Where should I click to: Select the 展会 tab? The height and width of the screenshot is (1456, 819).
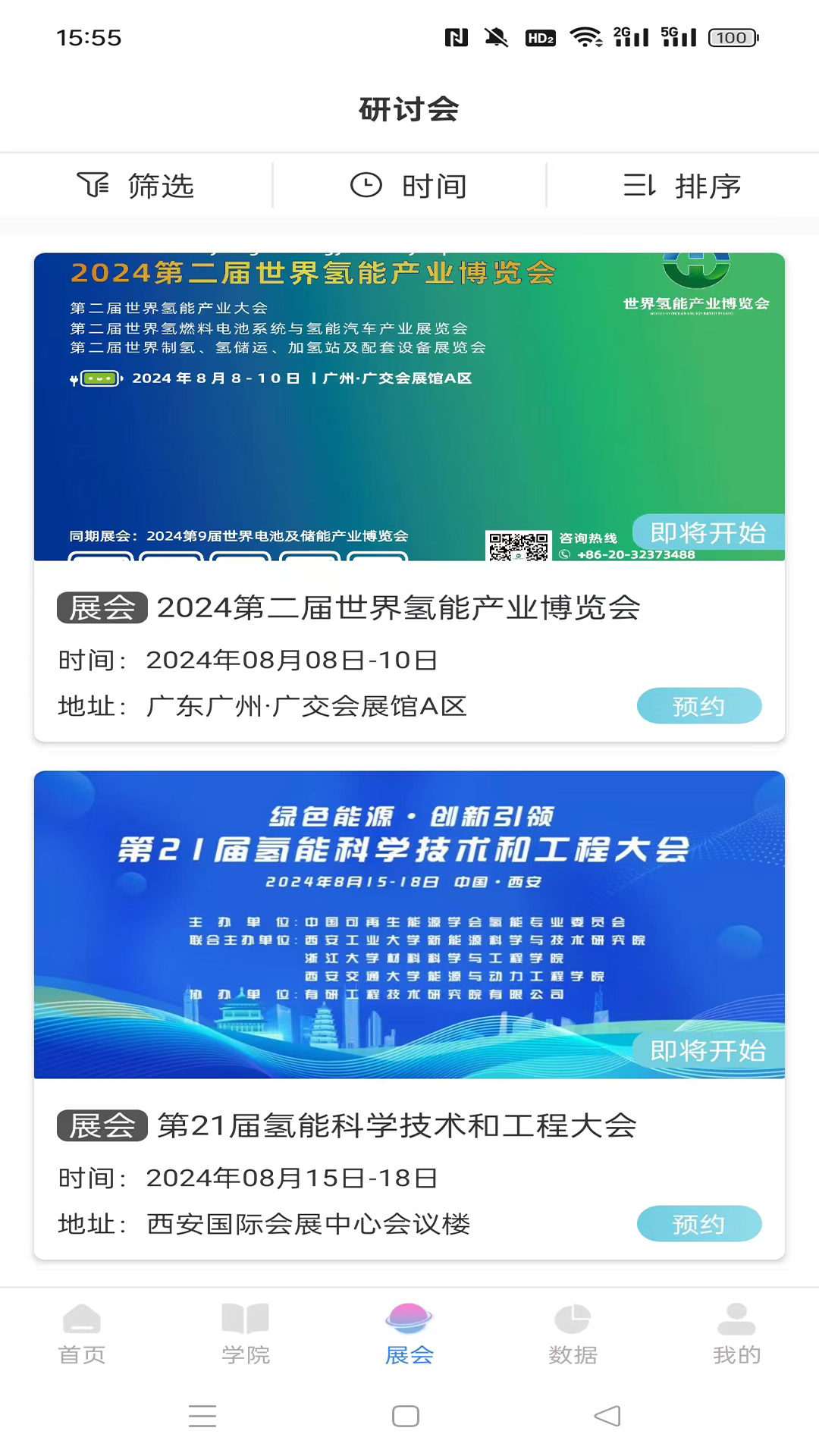tap(409, 1335)
